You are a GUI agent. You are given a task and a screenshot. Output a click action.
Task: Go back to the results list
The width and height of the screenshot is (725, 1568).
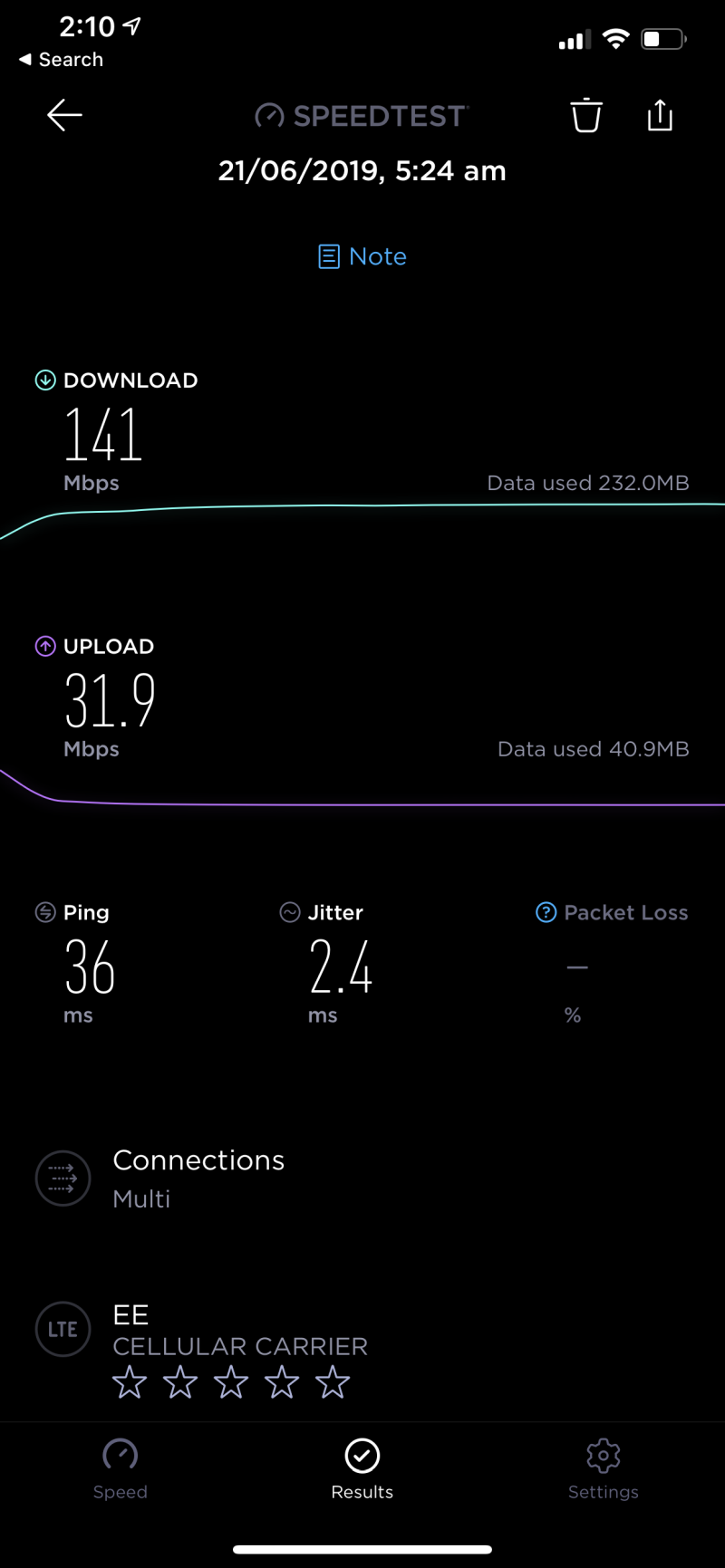coord(64,115)
